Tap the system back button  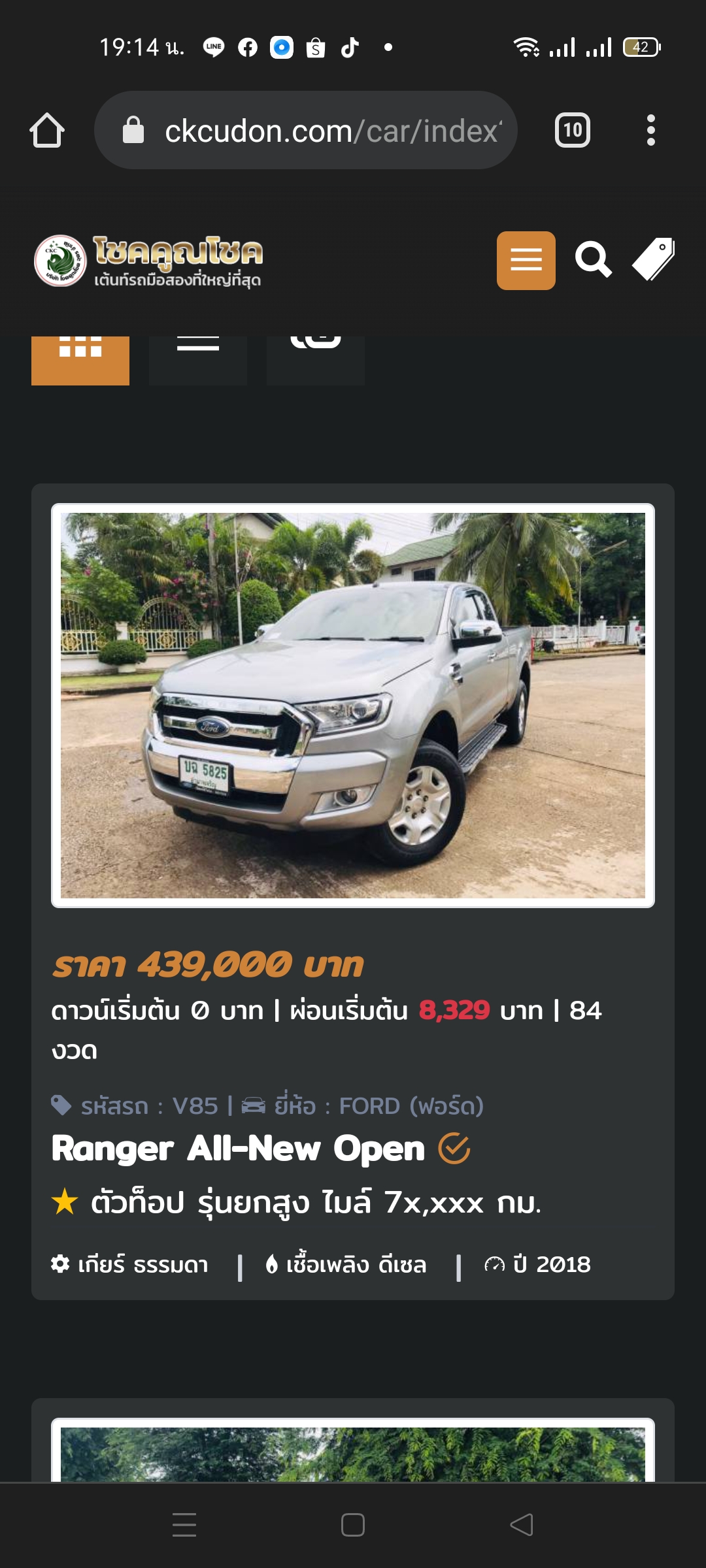[521, 1525]
